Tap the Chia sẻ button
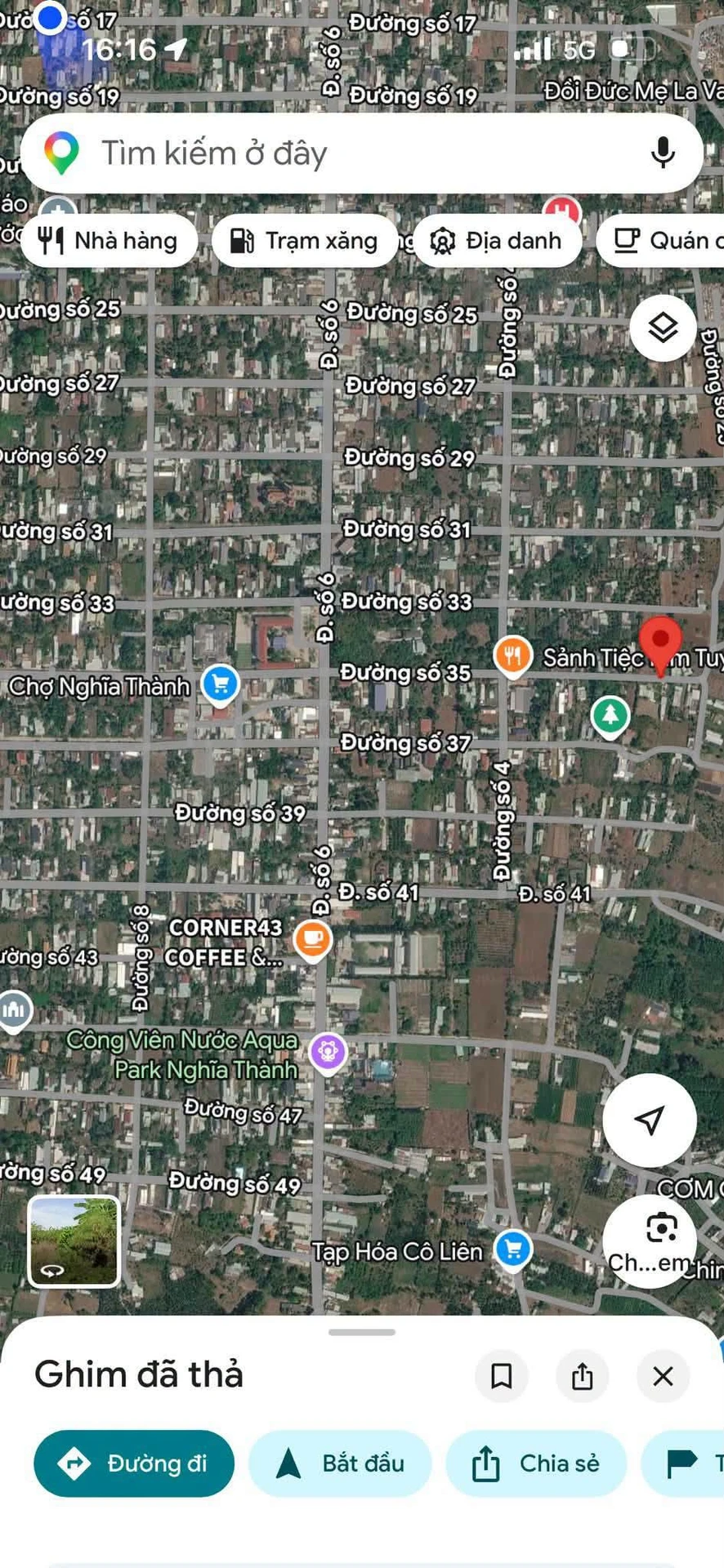Screen dimensions: 724x1568 pyautogui.click(x=536, y=1463)
